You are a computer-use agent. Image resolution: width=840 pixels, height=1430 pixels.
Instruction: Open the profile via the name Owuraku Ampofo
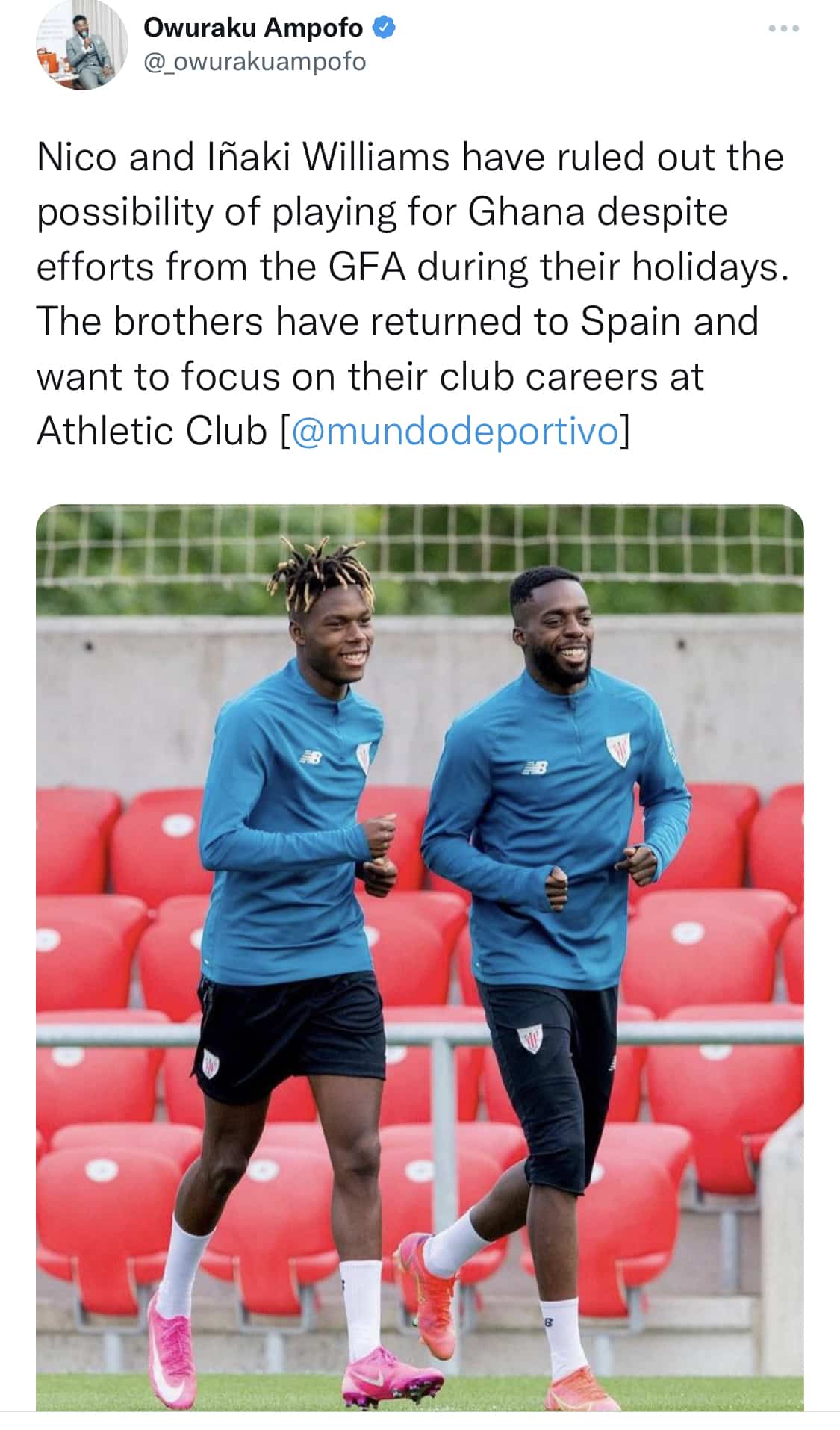point(252,28)
